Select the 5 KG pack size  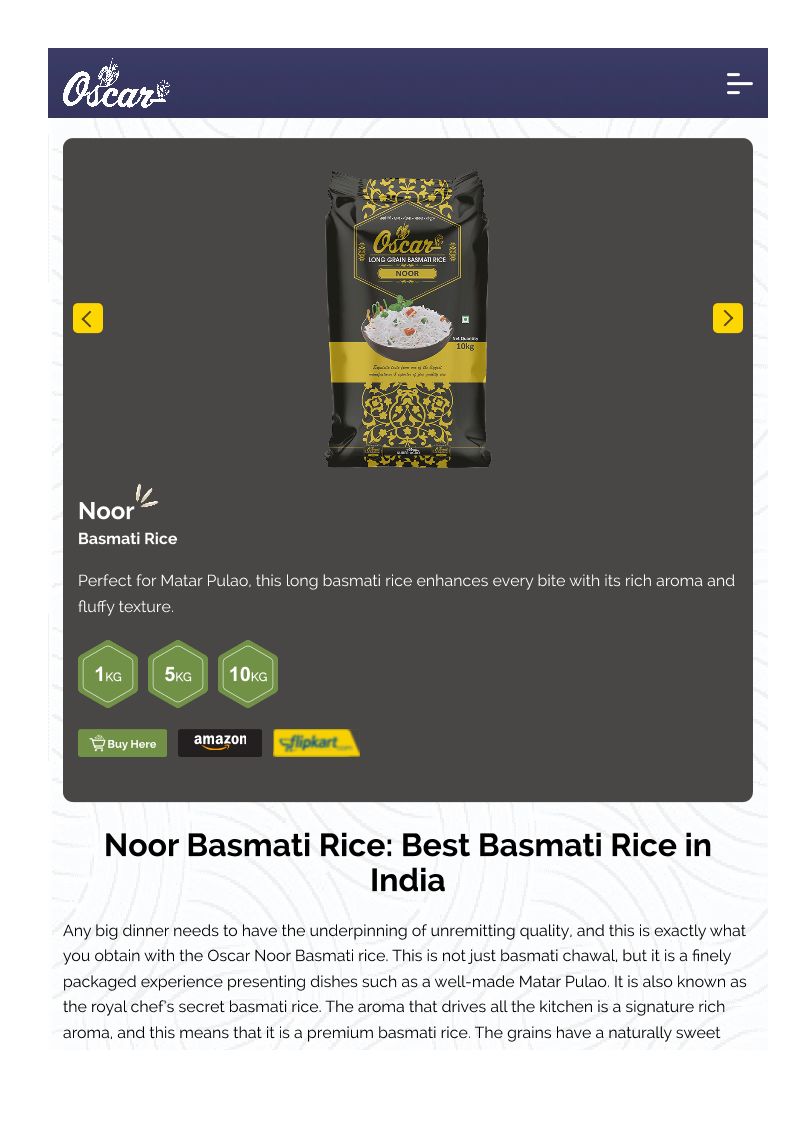point(178,674)
